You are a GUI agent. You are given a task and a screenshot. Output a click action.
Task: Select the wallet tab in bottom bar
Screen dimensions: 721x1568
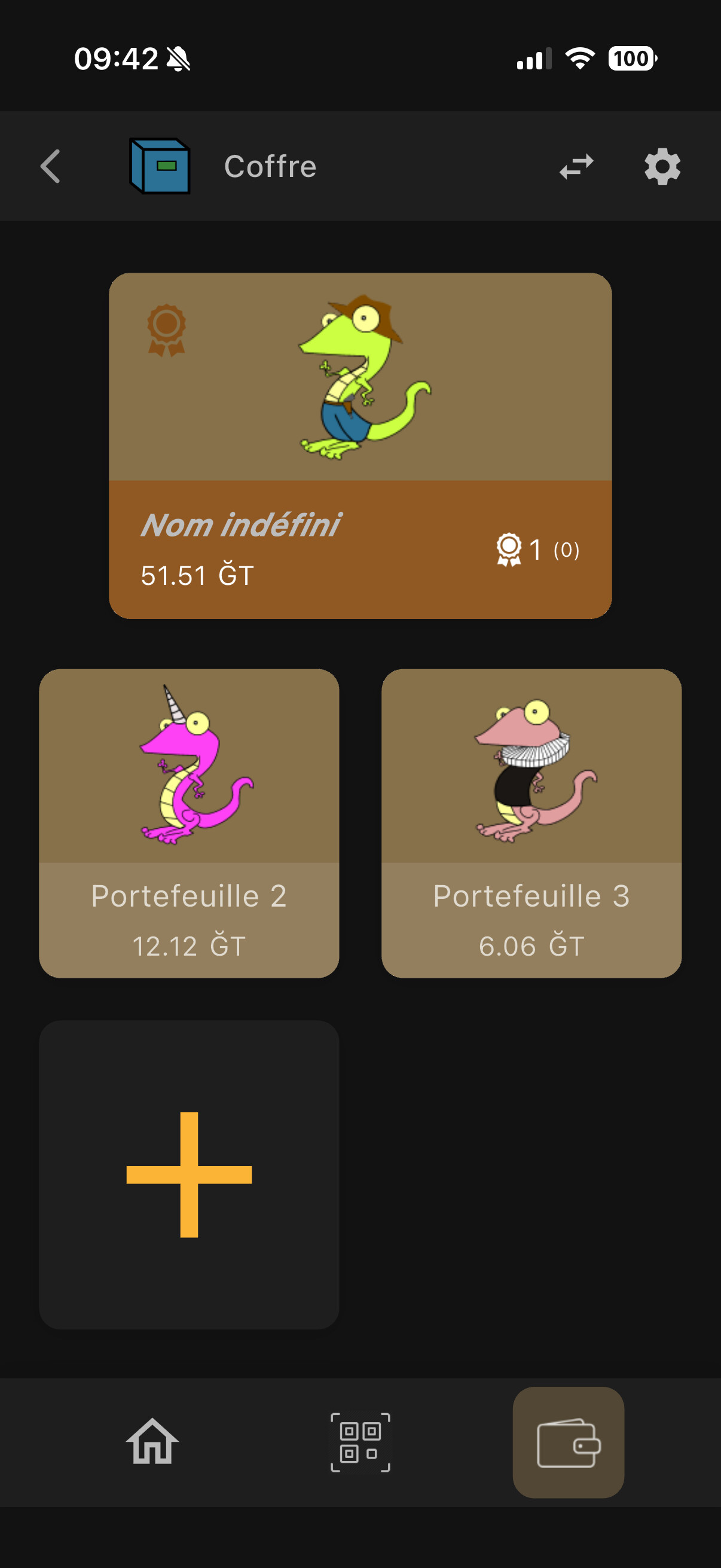(568, 1441)
